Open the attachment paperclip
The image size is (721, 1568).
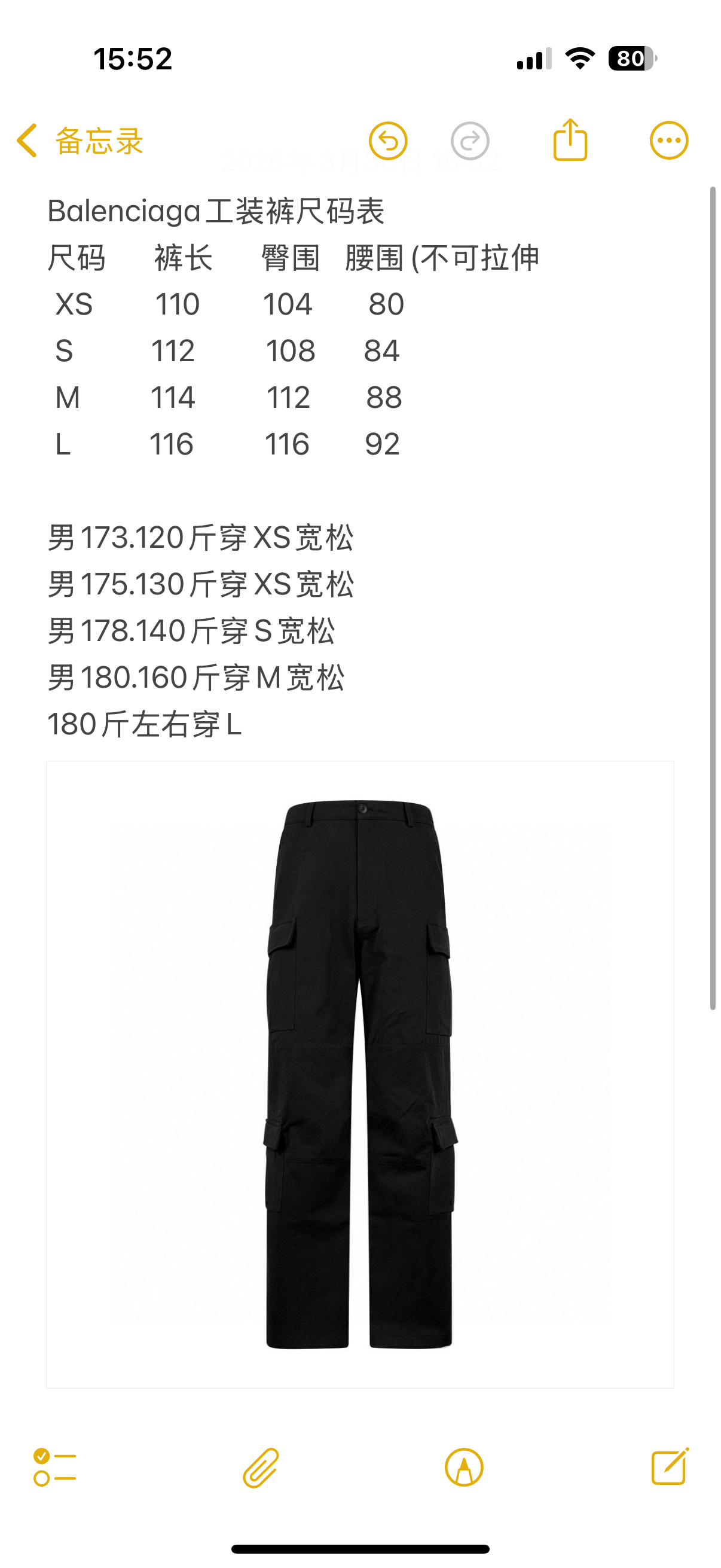click(261, 1467)
